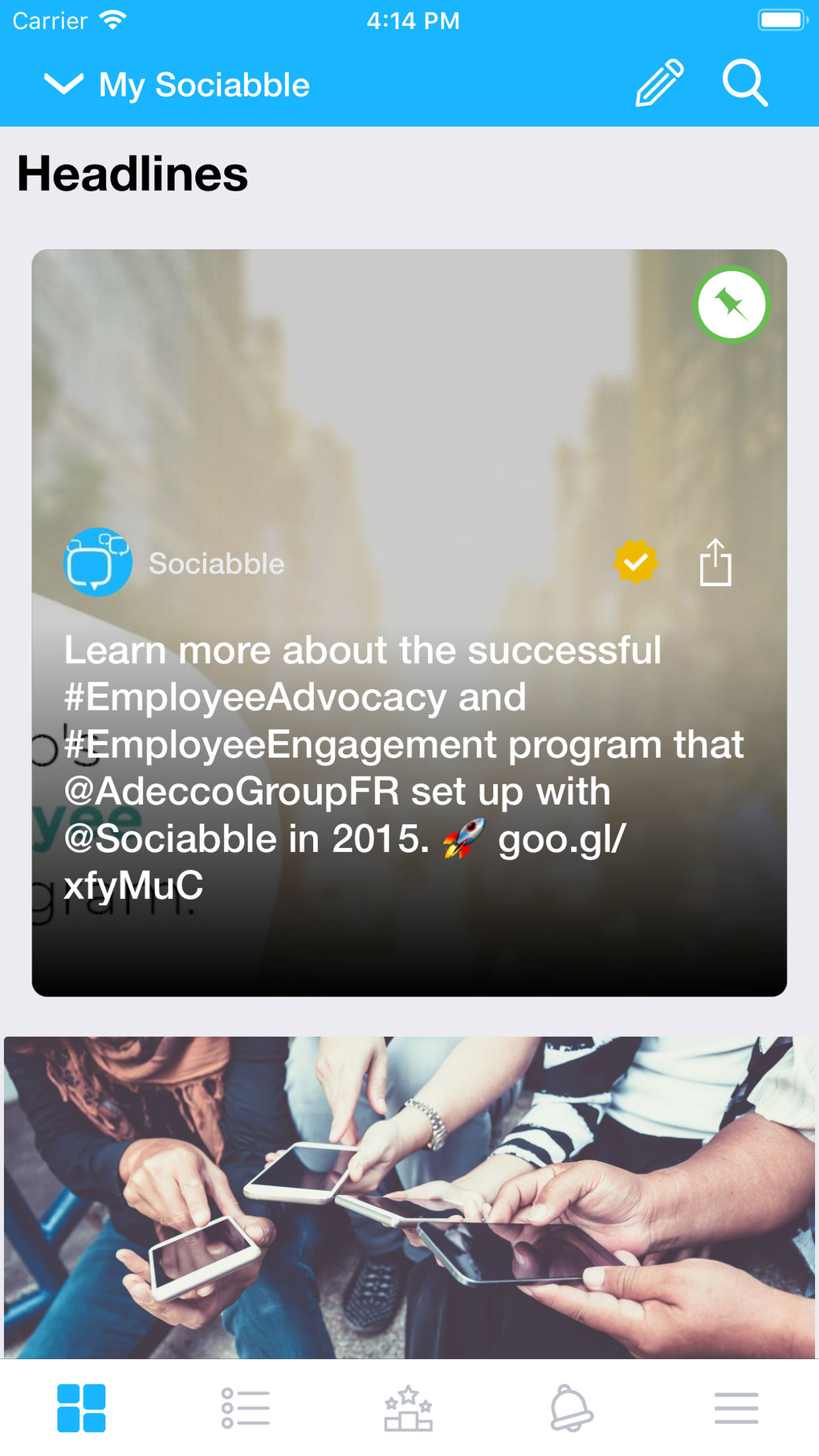This screenshot has width=819, height=1456.
Task: View the Sociabble profile avatar
Action: [98, 562]
